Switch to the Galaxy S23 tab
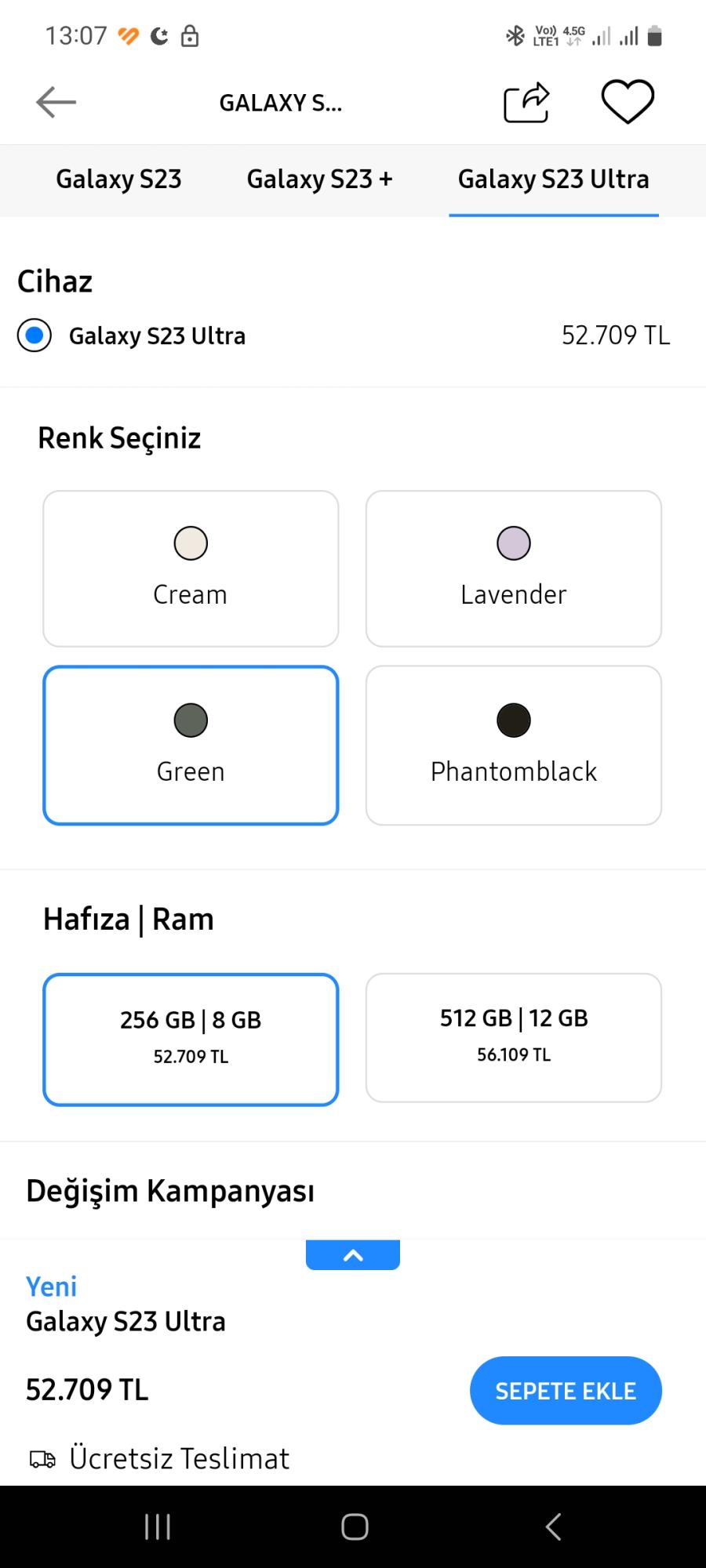Image resolution: width=706 pixels, height=1568 pixels. [x=118, y=179]
